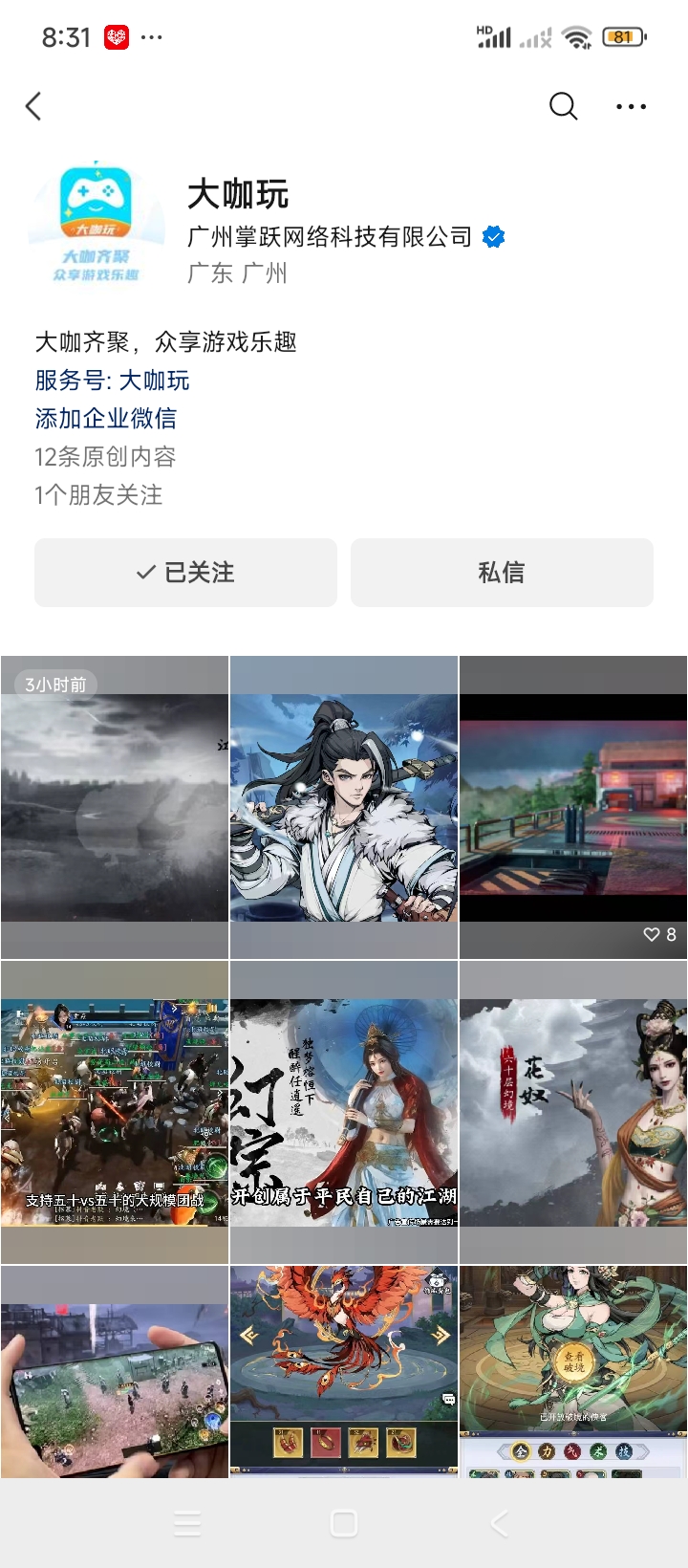
Task: Open the video with 8 likes
Action: (573, 808)
